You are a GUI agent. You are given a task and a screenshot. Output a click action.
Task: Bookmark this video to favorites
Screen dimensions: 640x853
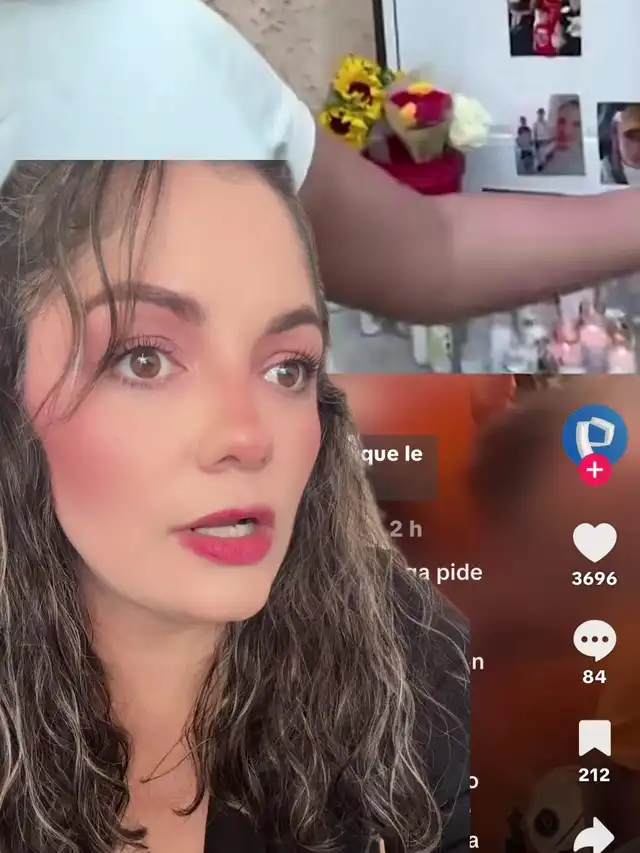pyautogui.click(x=594, y=738)
